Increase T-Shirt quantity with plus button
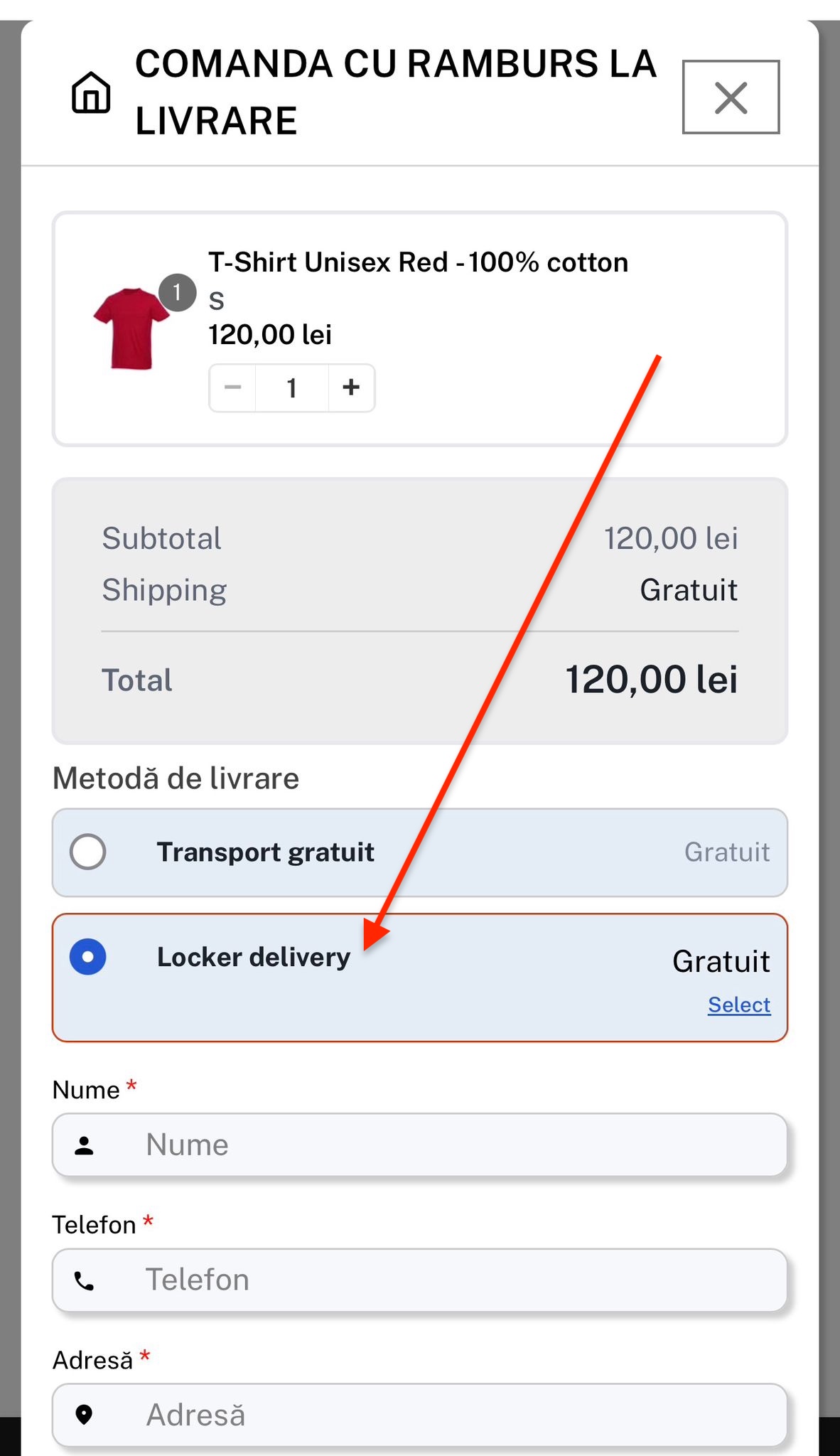 coord(351,387)
